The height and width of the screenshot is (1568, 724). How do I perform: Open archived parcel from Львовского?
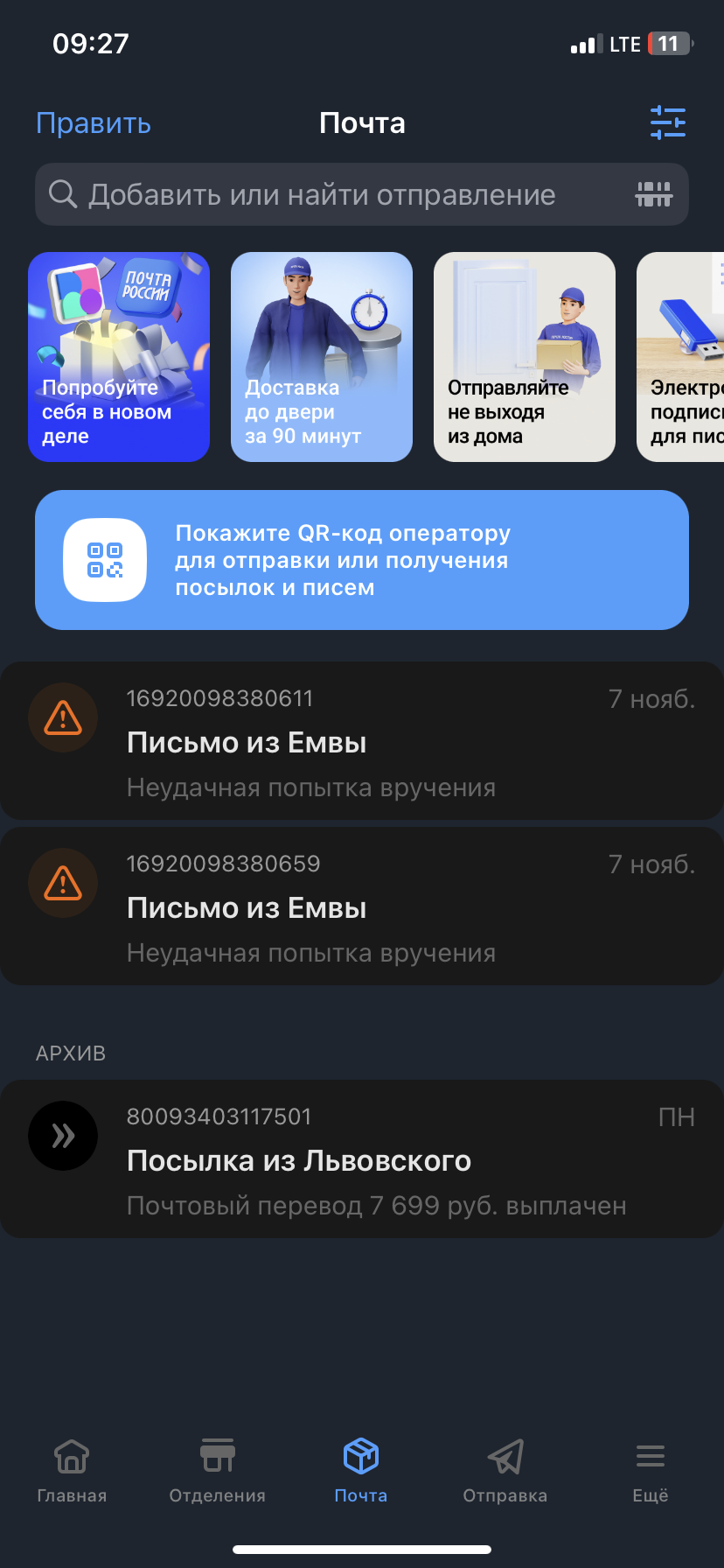click(362, 1159)
